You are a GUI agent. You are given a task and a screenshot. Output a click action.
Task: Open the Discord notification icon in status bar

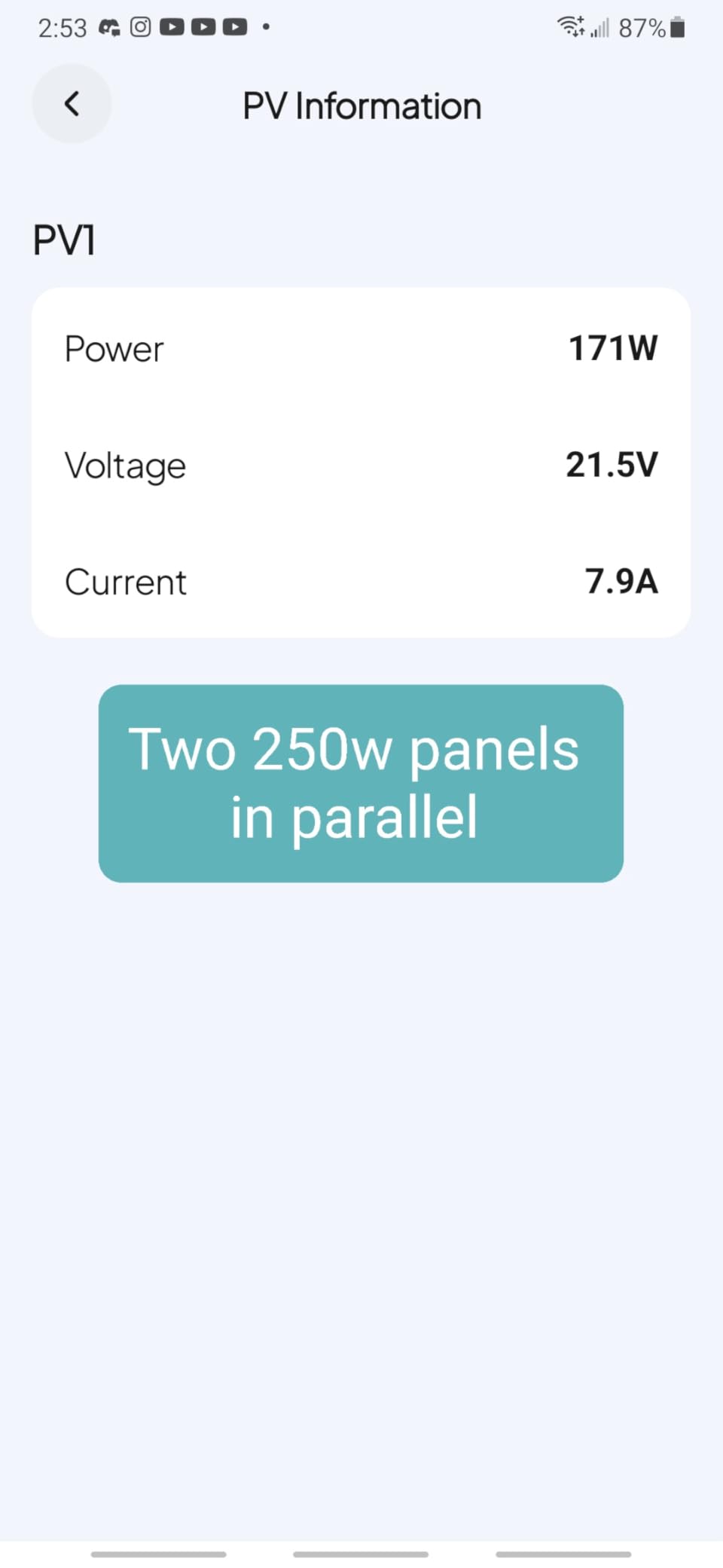tap(109, 26)
